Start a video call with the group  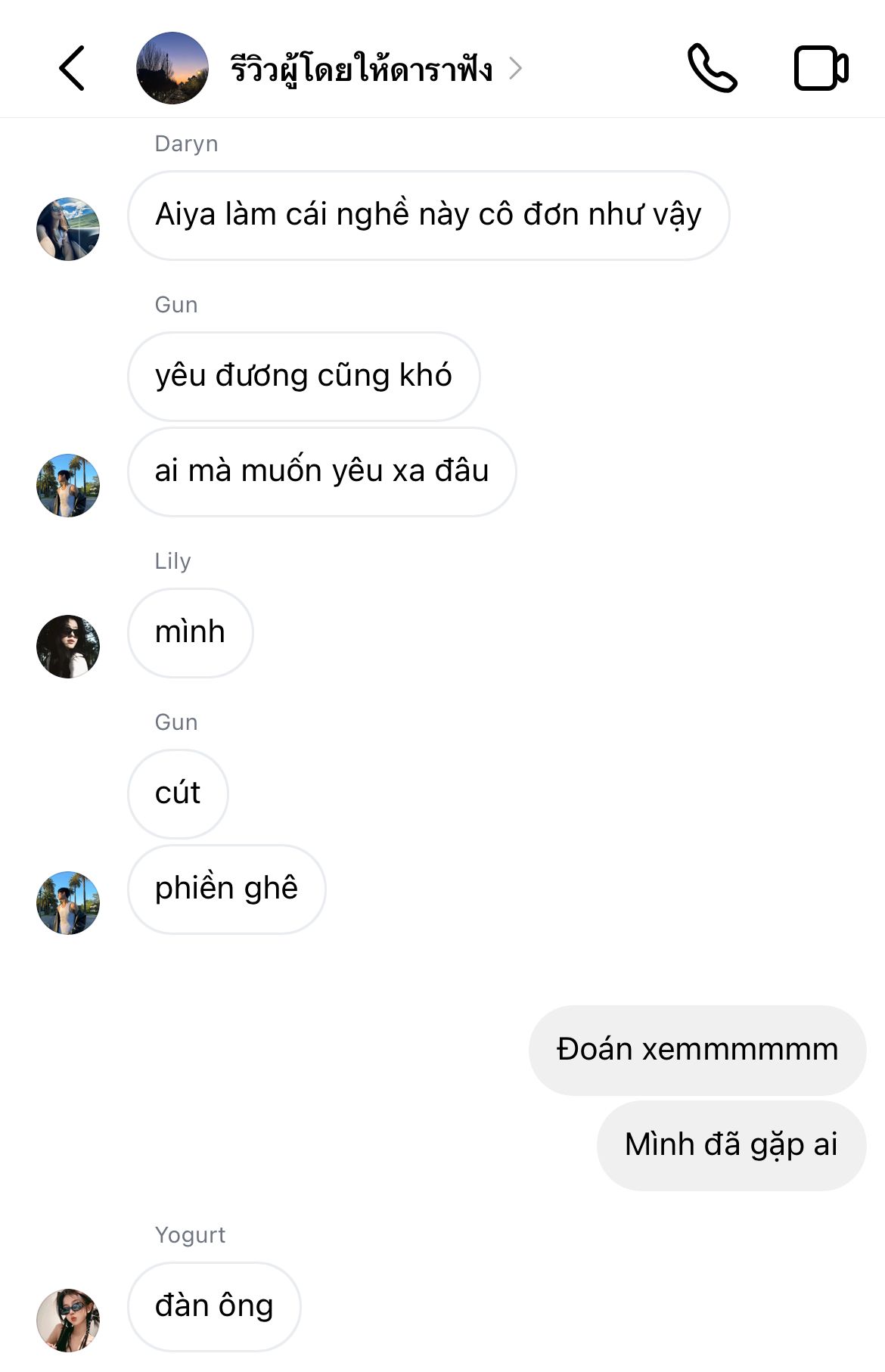(821, 68)
